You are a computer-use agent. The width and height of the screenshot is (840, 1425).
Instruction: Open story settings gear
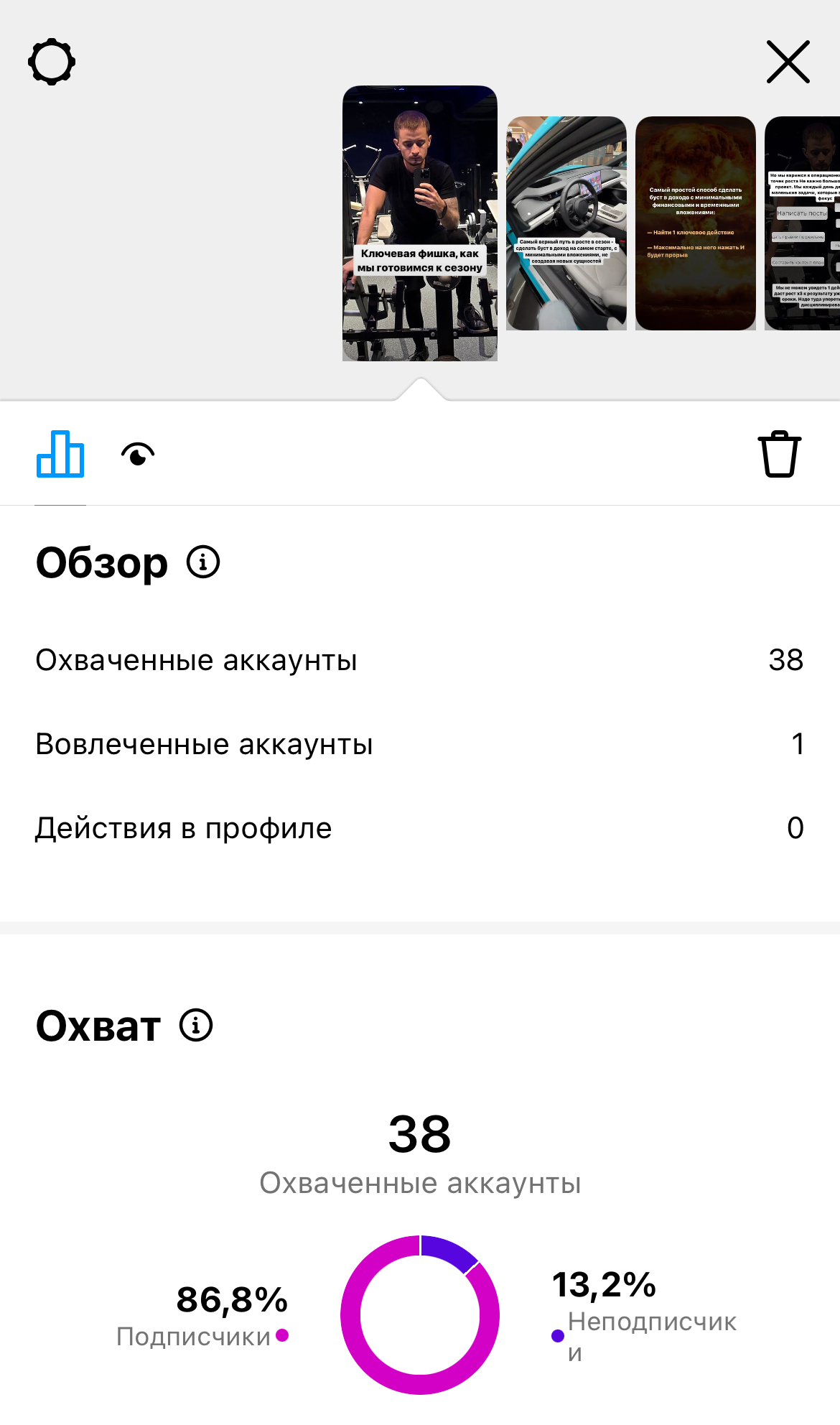(52, 62)
